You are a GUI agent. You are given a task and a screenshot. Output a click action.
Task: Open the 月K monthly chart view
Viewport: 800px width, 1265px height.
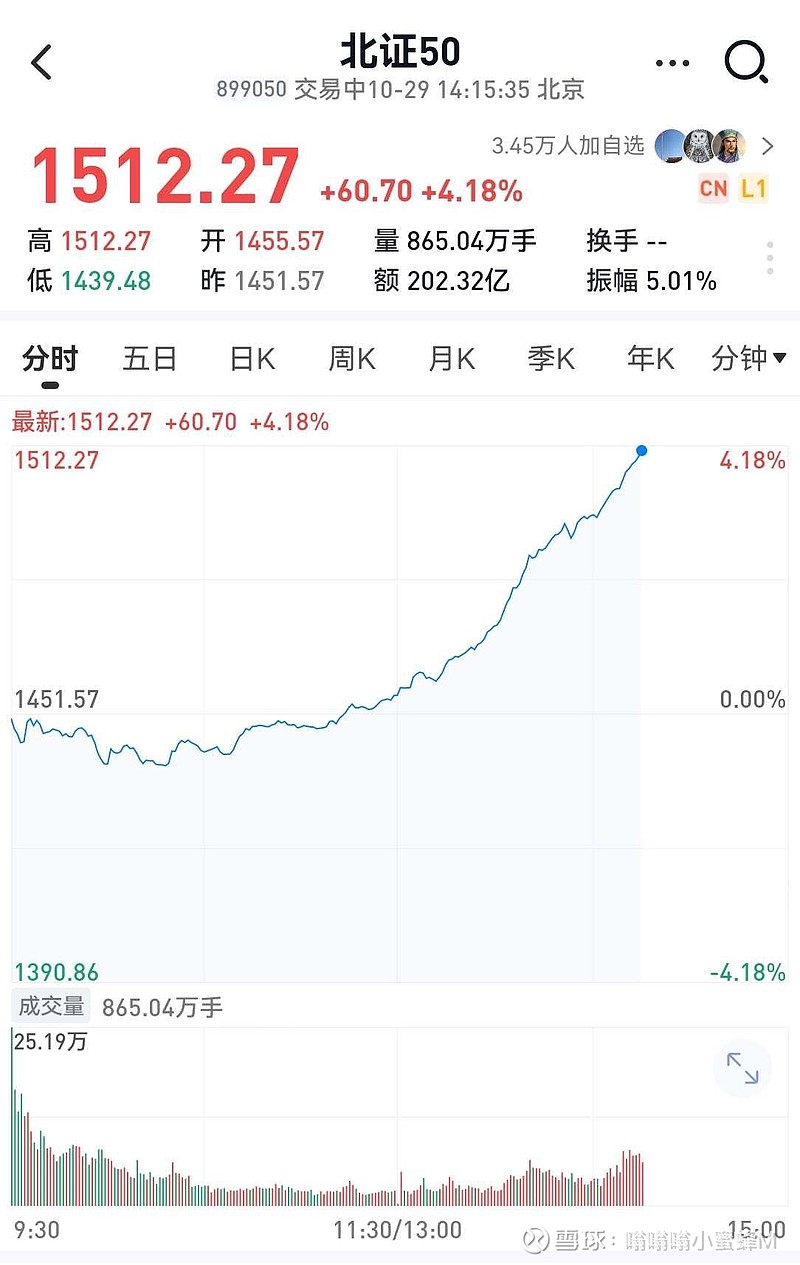[x=450, y=357]
